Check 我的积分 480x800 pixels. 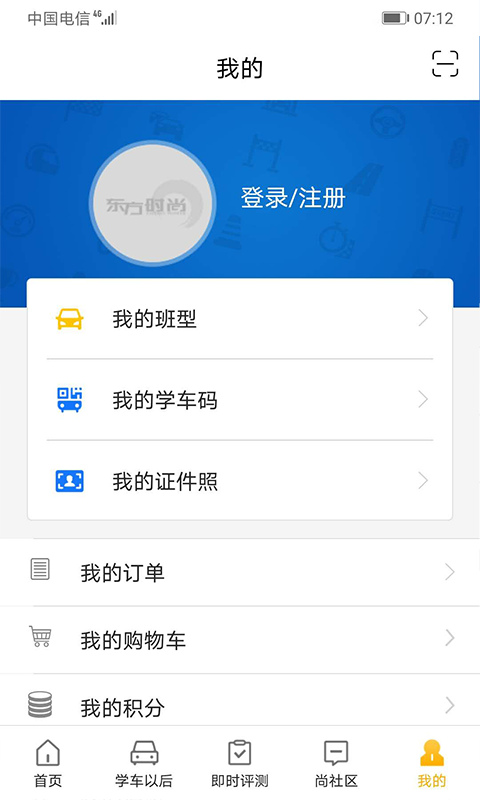tap(240, 706)
